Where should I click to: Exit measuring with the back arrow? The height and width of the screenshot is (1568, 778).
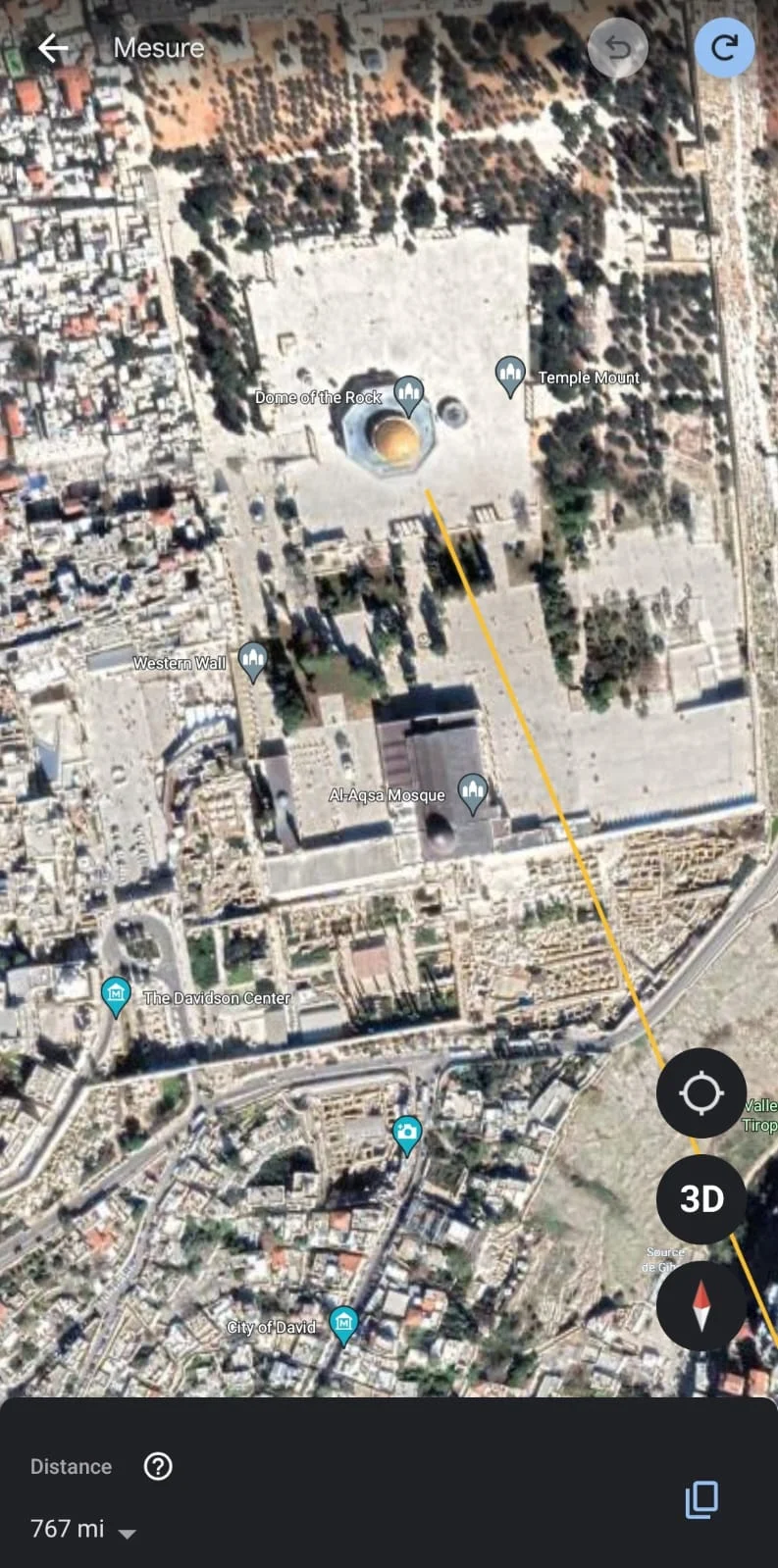[x=52, y=47]
